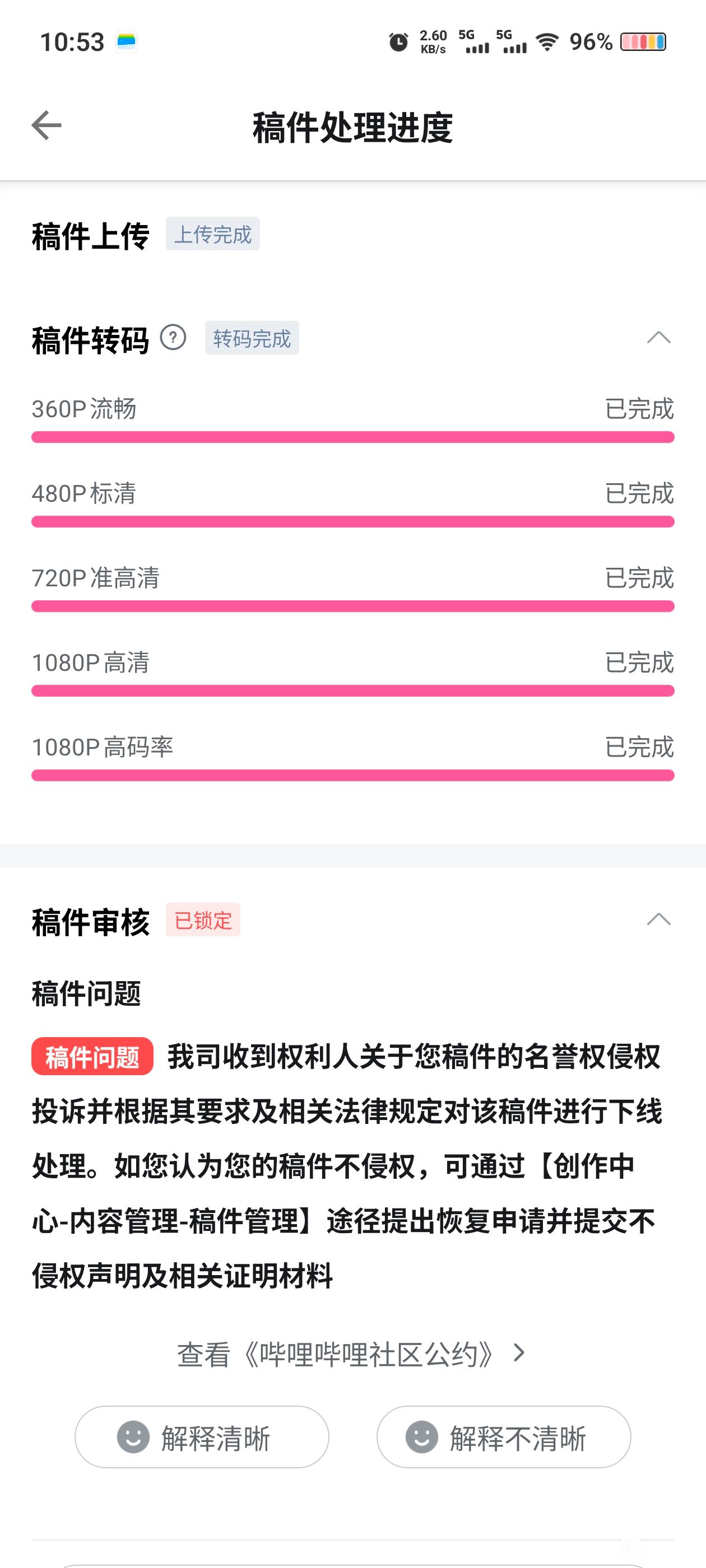The width and height of the screenshot is (706, 1568).
Task: Go back from 稿件处理进度 page
Action: tap(47, 125)
